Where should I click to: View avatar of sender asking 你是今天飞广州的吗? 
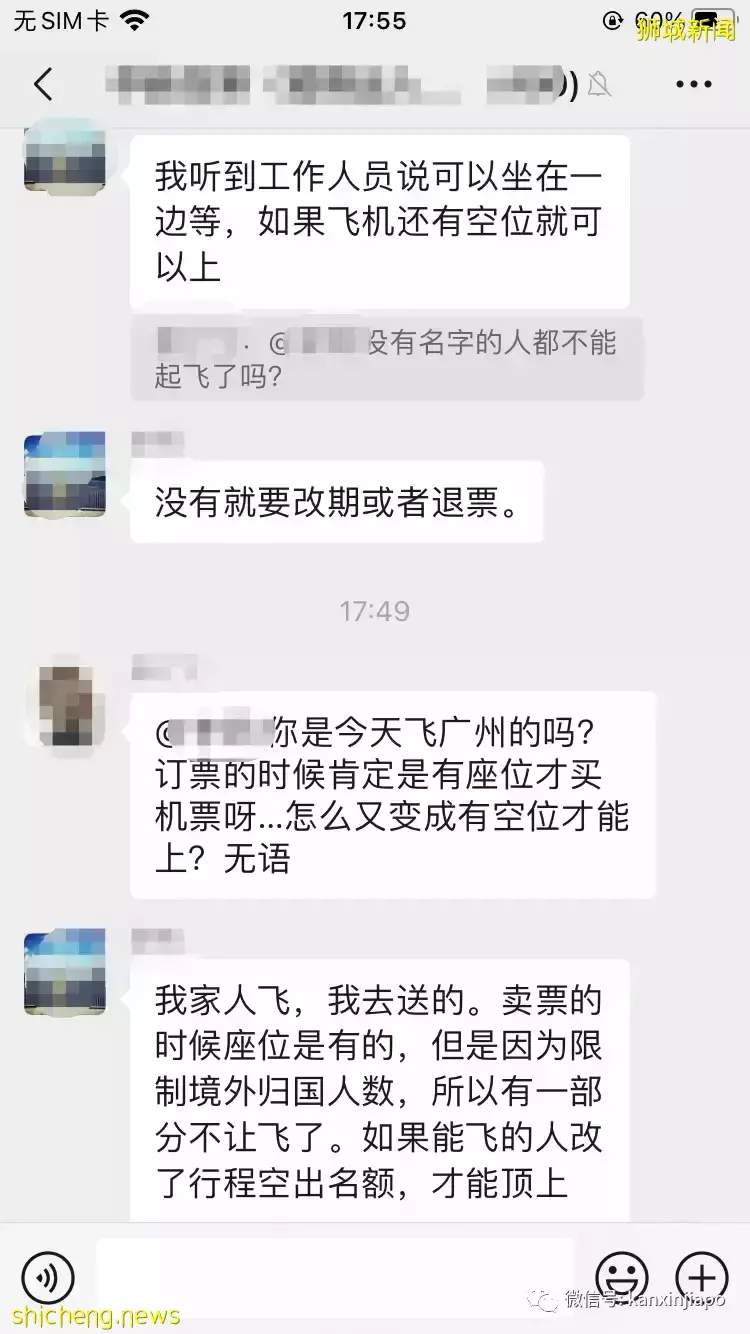point(65,705)
